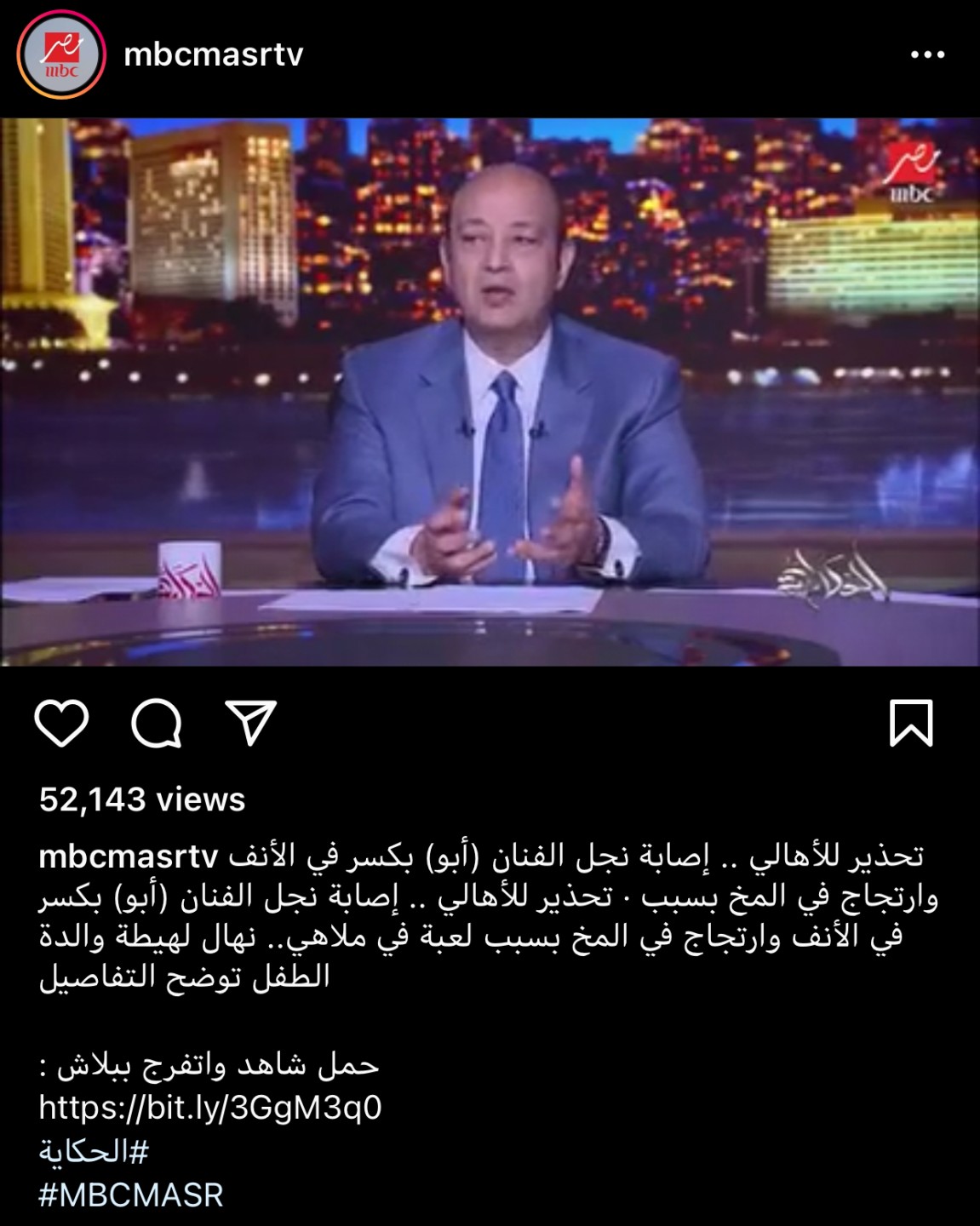This screenshot has width=980, height=1226.
Task: Share the post via paper plane
Action: pyautogui.click(x=250, y=724)
